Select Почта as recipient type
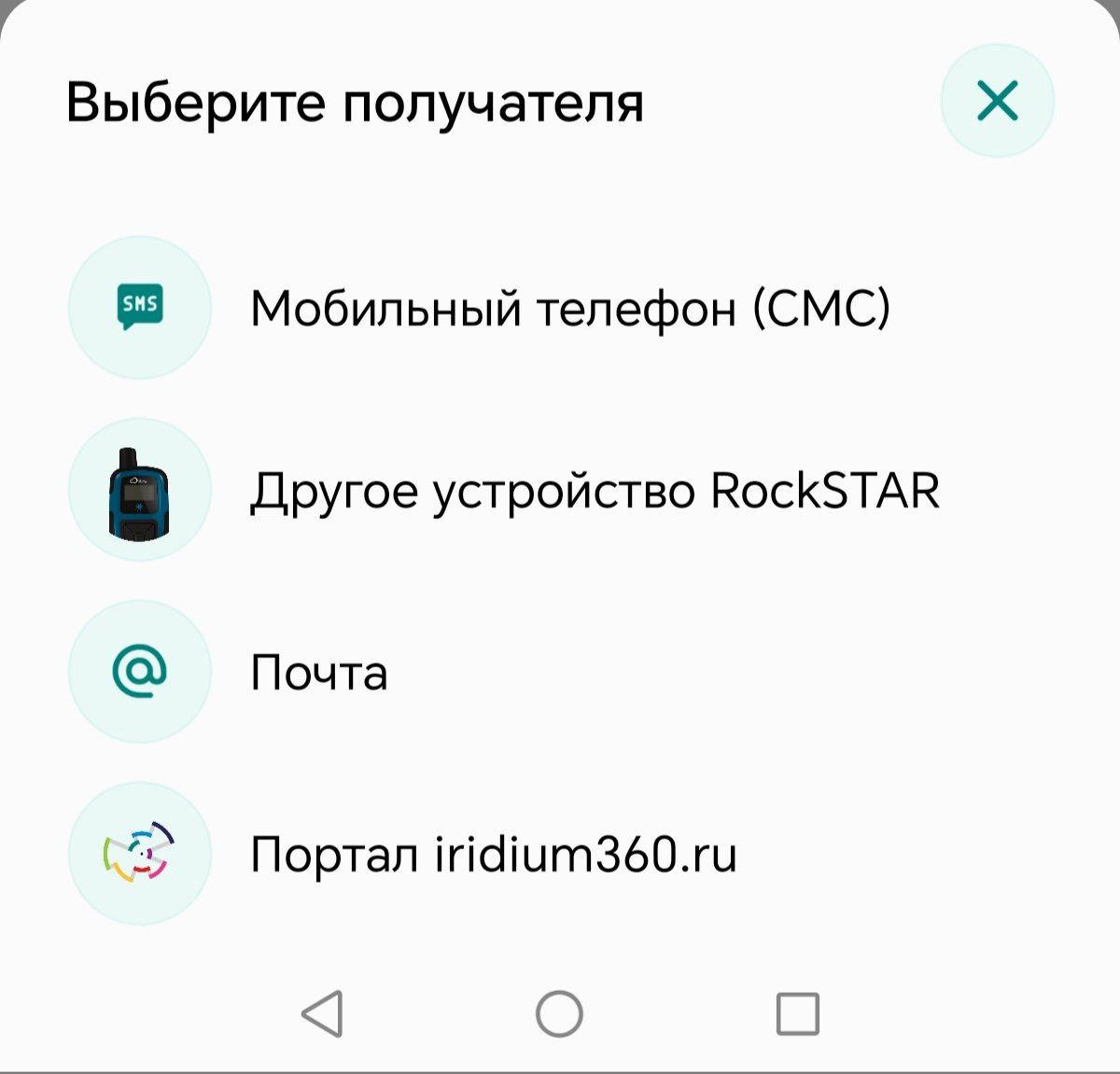Screen dimensions: 1120x1074 (319, 672)
